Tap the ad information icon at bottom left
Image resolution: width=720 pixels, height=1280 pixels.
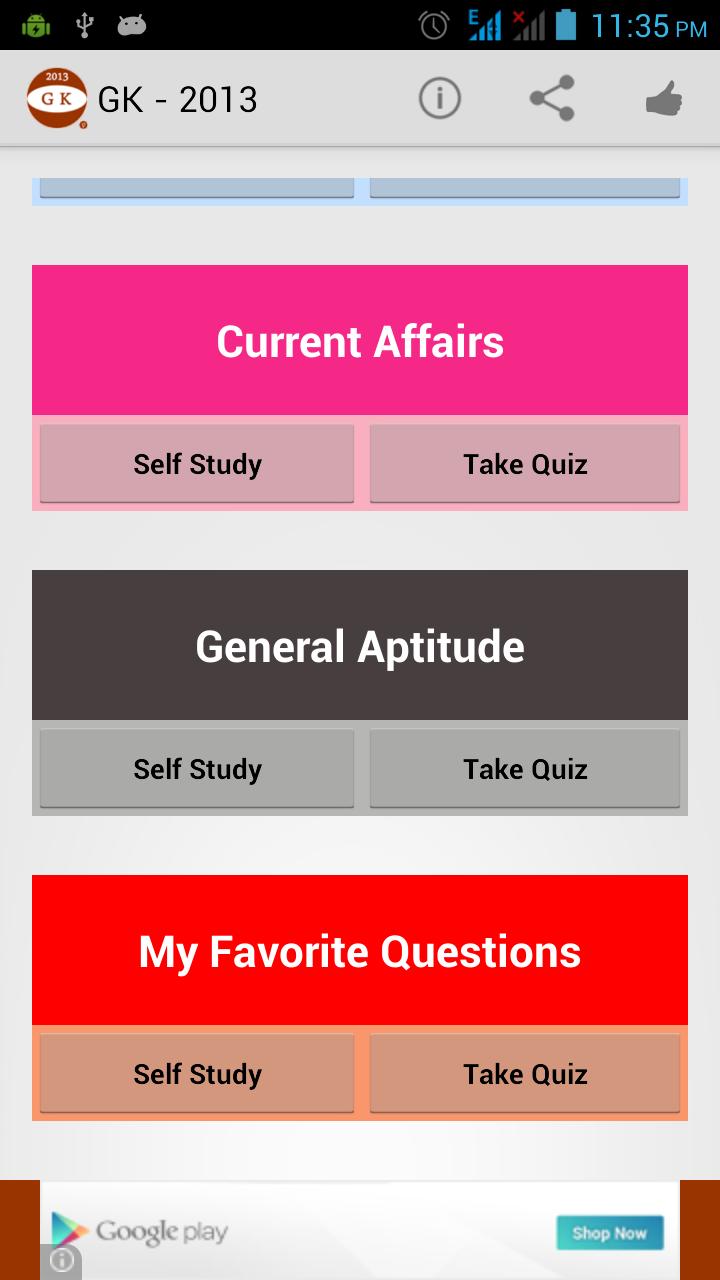point(65,1262)
